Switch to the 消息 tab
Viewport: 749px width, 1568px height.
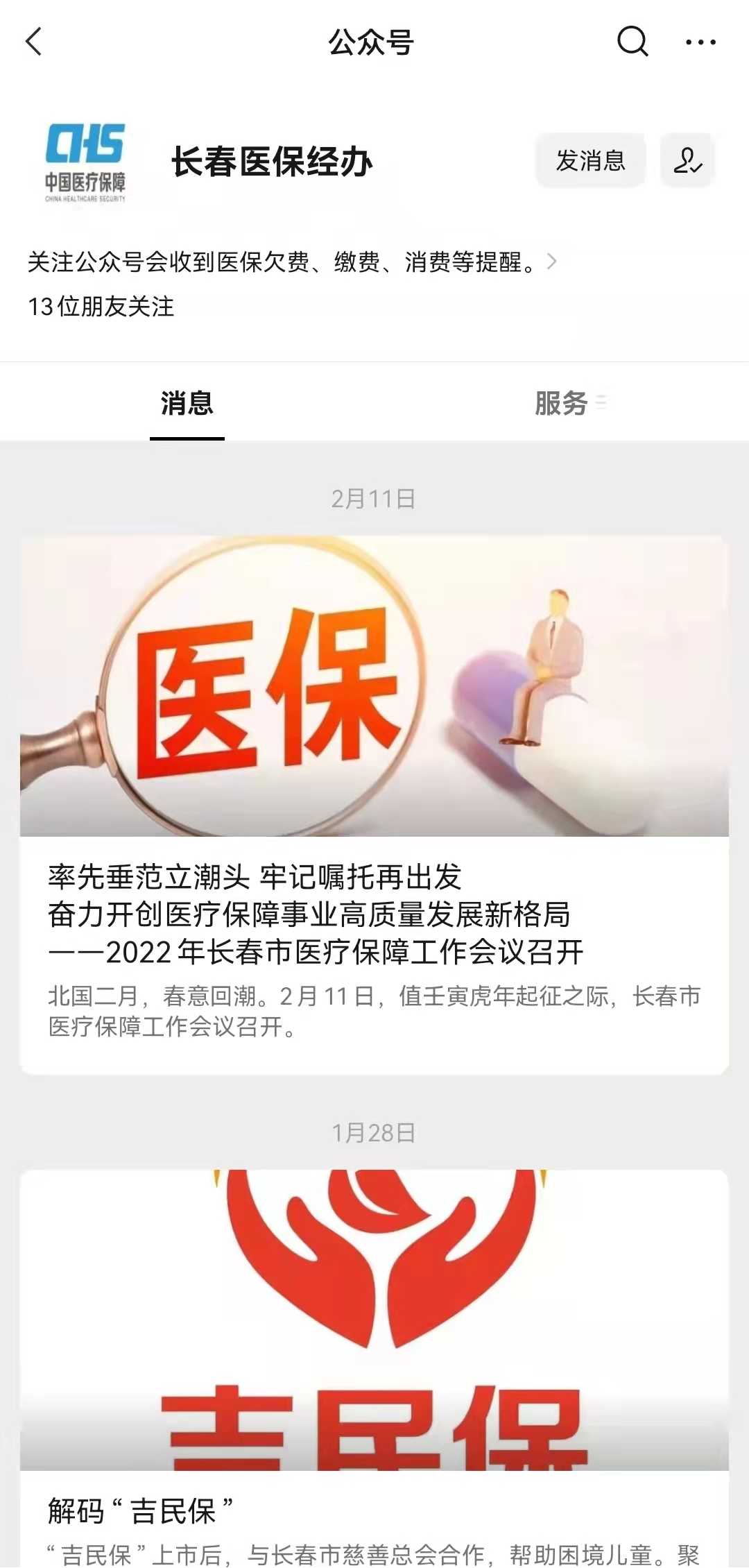pyautogui.click(x=187, y=403)
